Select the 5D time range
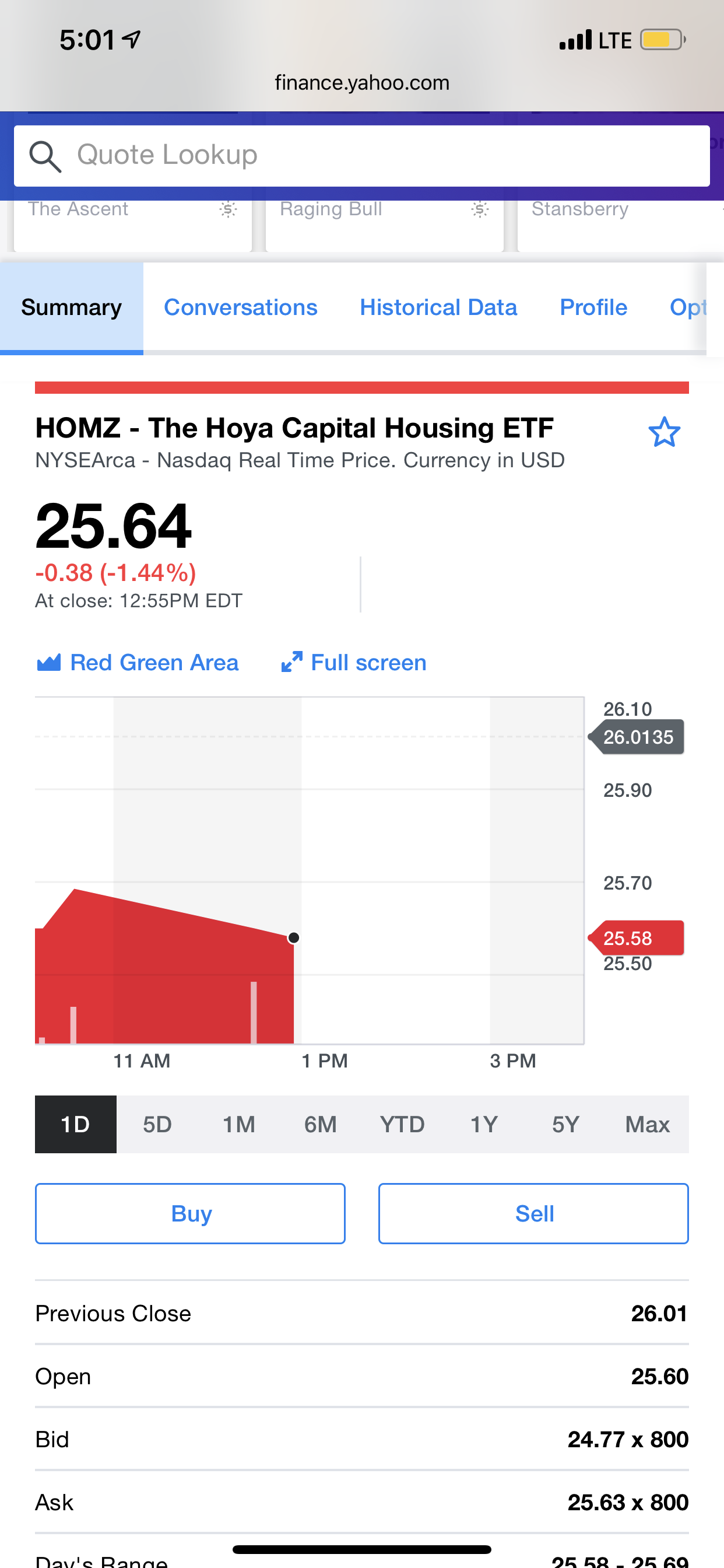The height and width of the screenshot is (1568, 724). 156,1124
